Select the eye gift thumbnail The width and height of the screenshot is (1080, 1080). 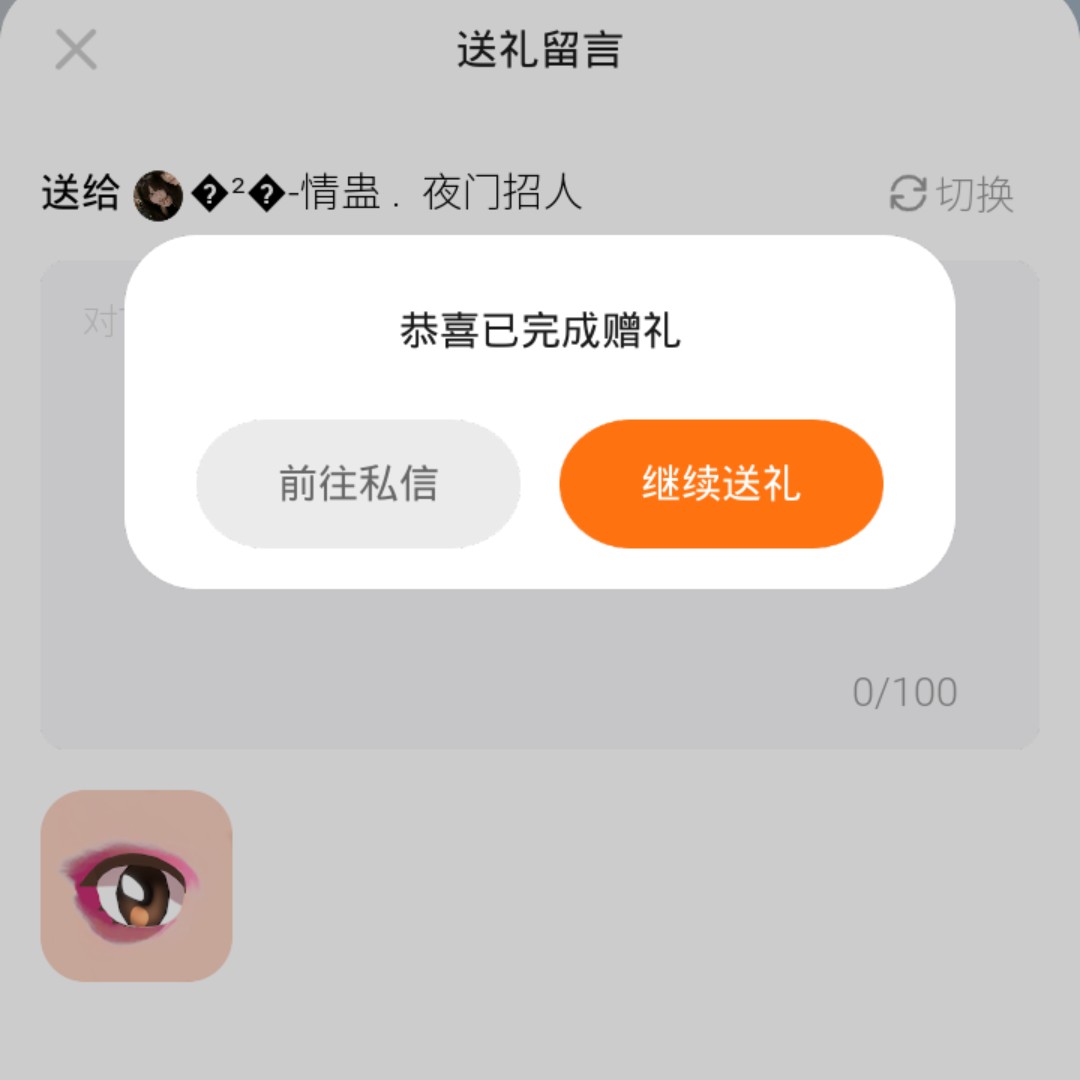pyautogui.click(x=136, y=885)
